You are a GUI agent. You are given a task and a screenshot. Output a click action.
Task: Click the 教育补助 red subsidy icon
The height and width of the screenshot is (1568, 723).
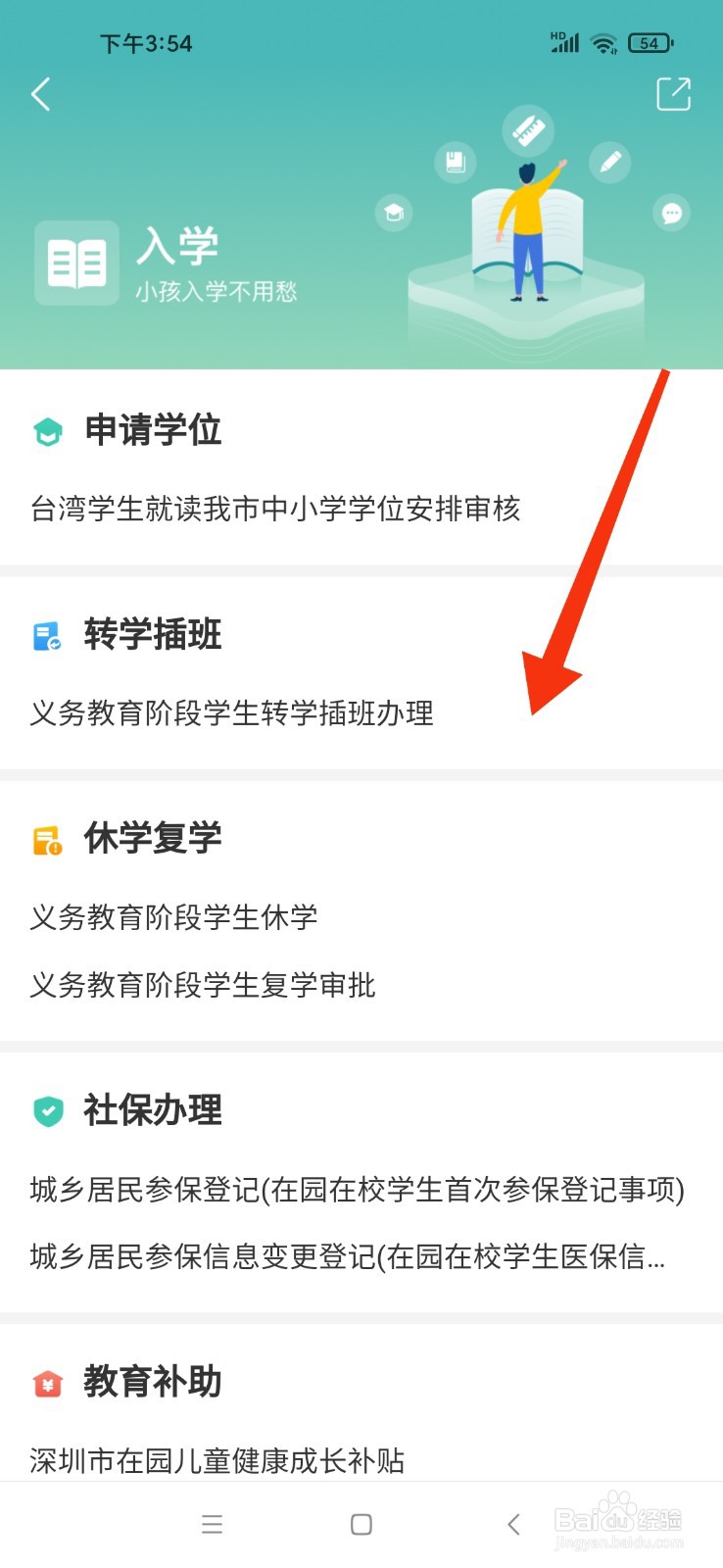48,1383
